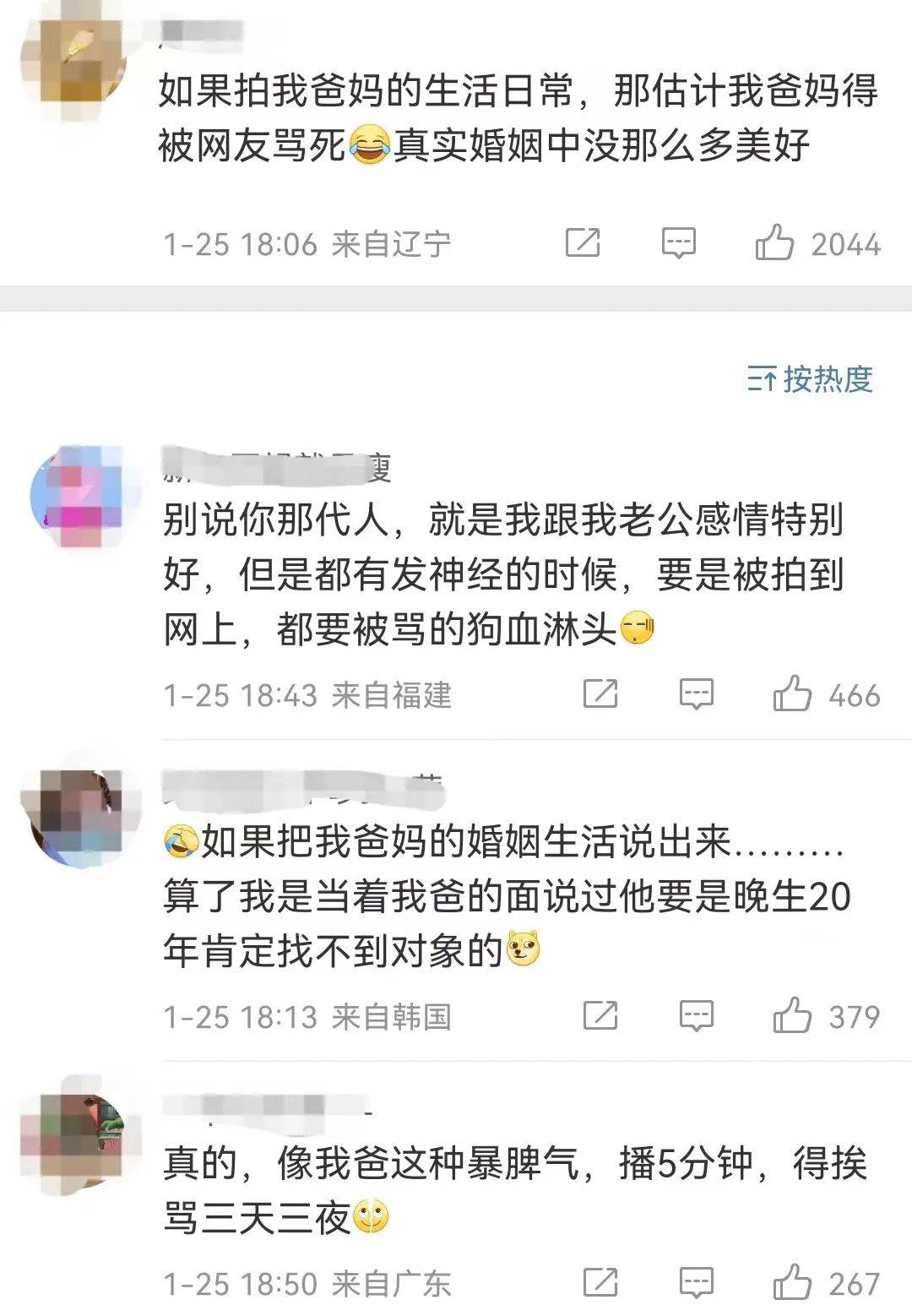This screenshot has height=1316, width=912.
Task: Open avatar of the 广东 commenter
Action: coord(76,1132)
